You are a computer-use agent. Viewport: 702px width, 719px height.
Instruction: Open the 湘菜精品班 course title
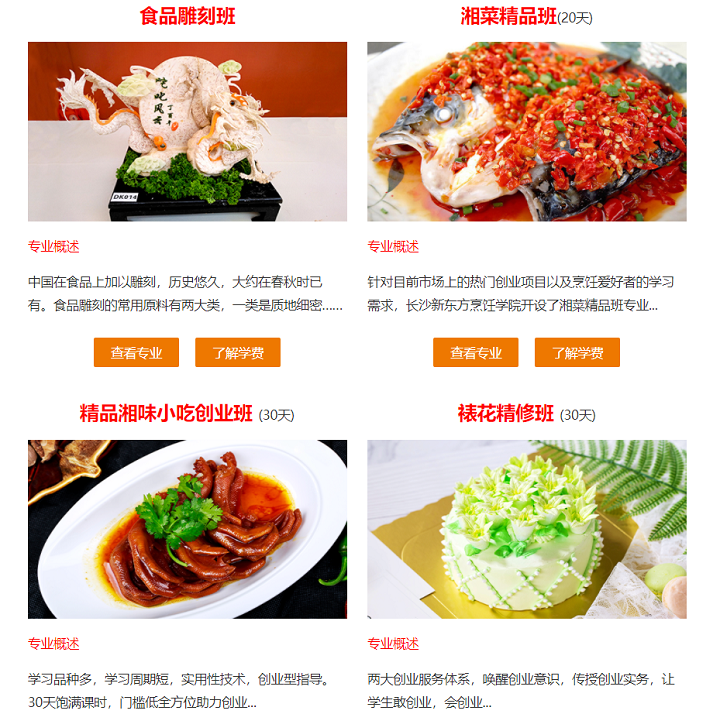pyautogui.click(x=508, y=16)
